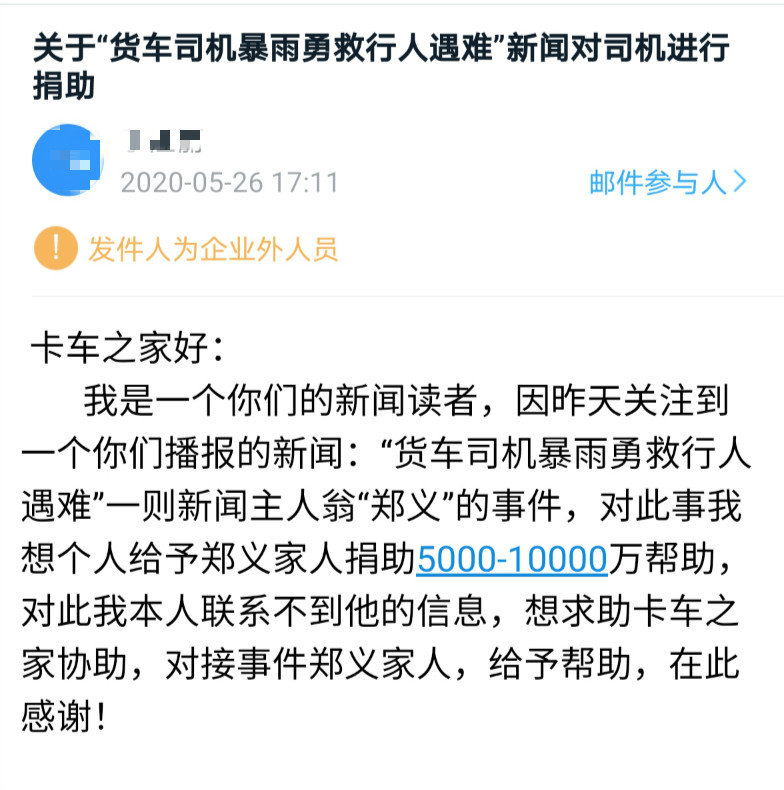Tap the underlined 5000-10000 link
The height and width of the screenshot is (790, 784).
tap(512, 559)
